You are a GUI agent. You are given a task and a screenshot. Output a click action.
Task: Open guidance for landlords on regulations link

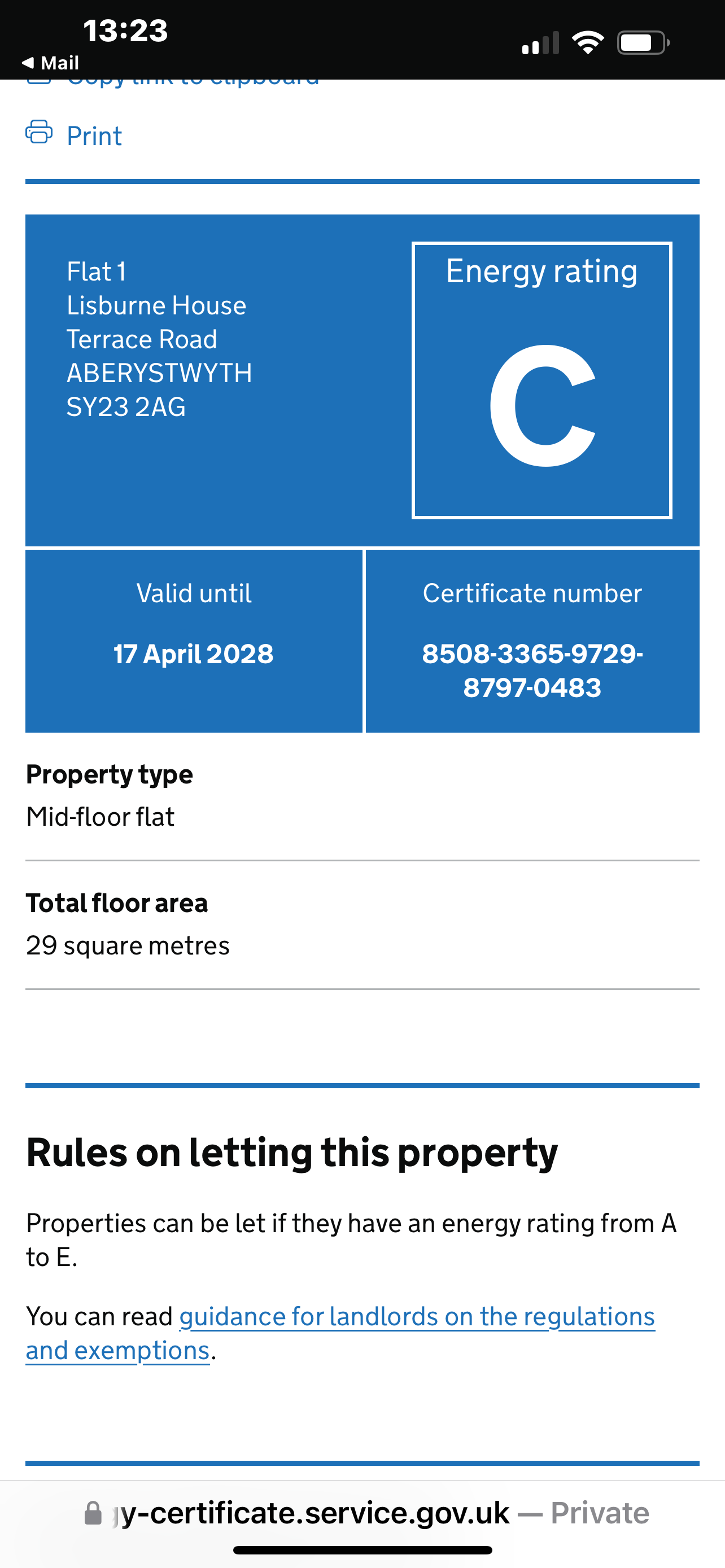coord(340,1333)
